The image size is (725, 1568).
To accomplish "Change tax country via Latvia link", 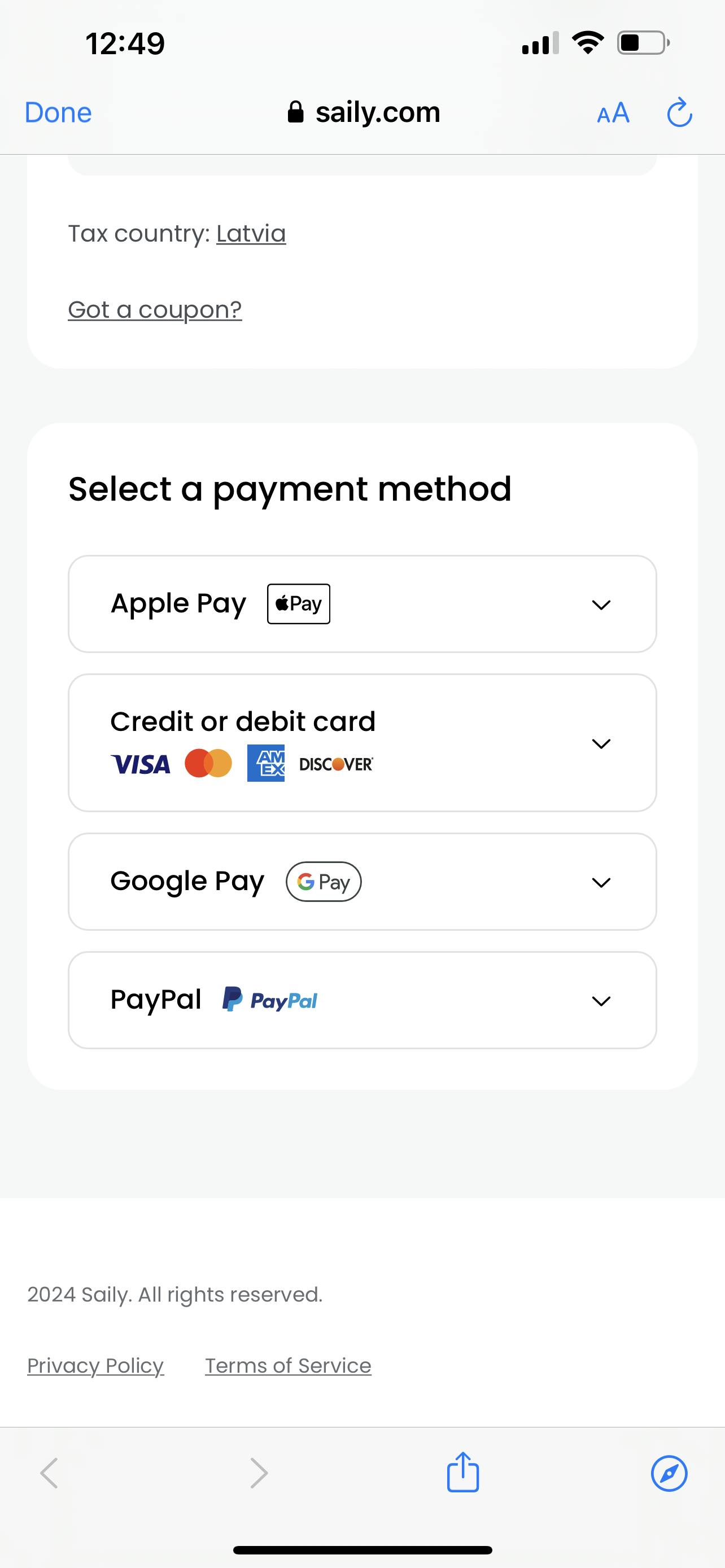I will [251, 233].
